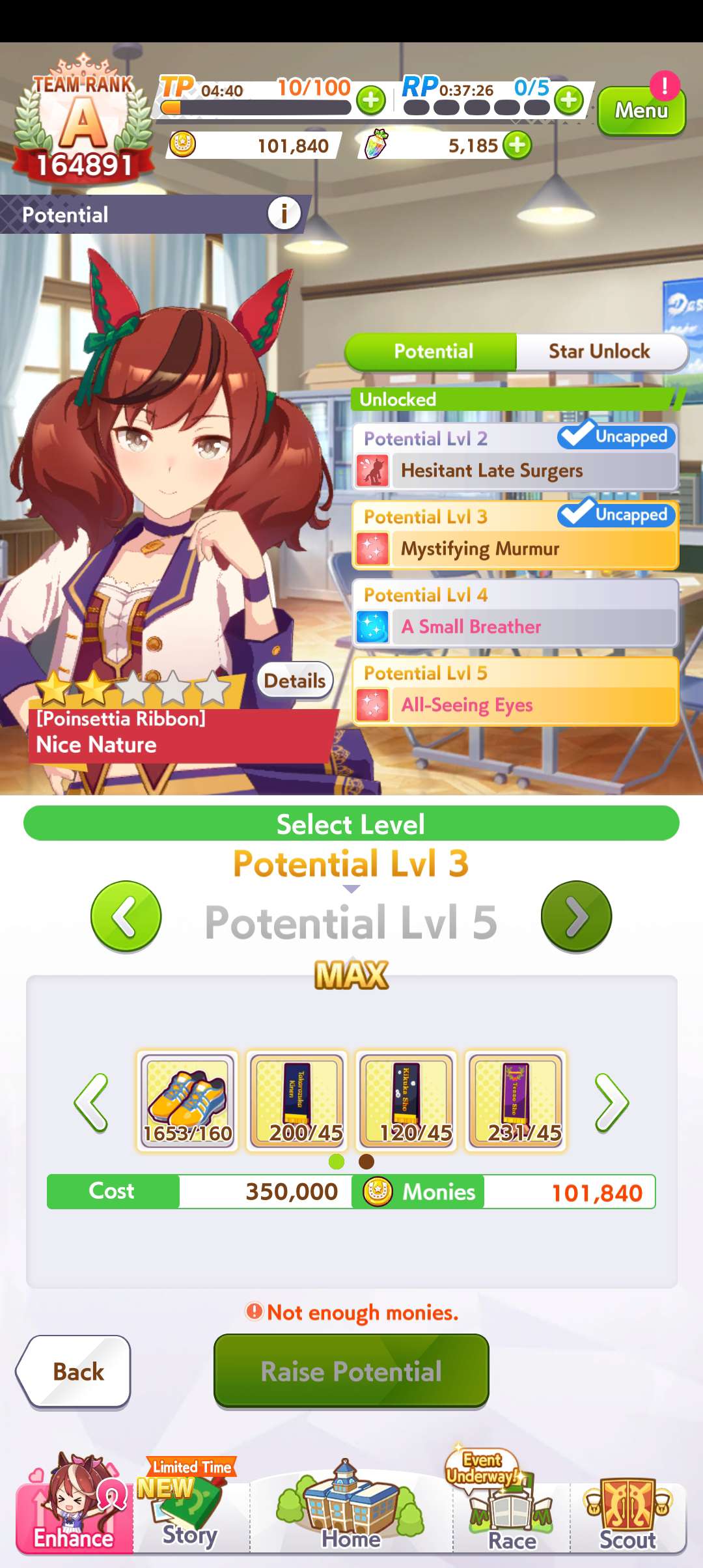Select the Potential tab
The height and width of the screenshot is (1568, 703).
pyautogui.click(x=433, y=352)
